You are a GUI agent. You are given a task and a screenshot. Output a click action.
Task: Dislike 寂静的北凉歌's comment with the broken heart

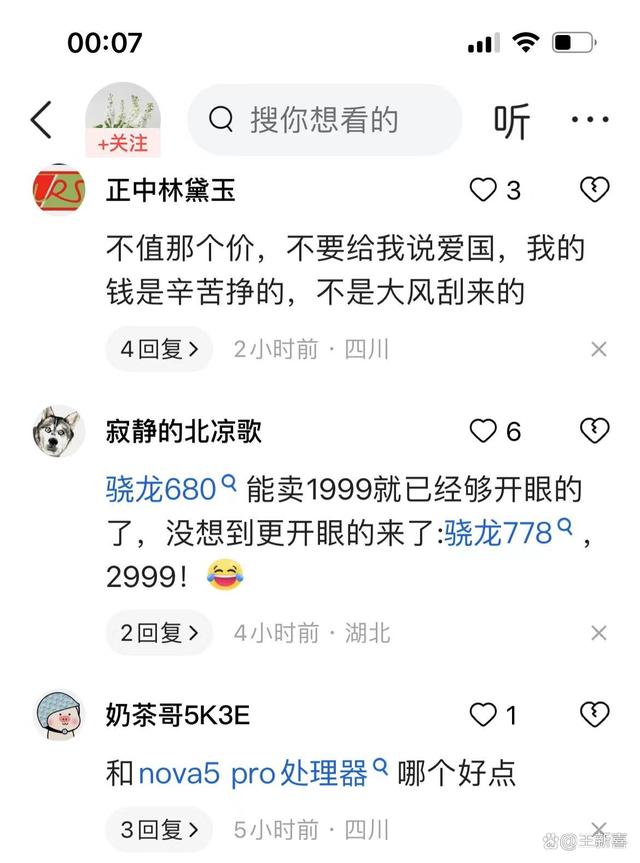(x=595, y=431)
